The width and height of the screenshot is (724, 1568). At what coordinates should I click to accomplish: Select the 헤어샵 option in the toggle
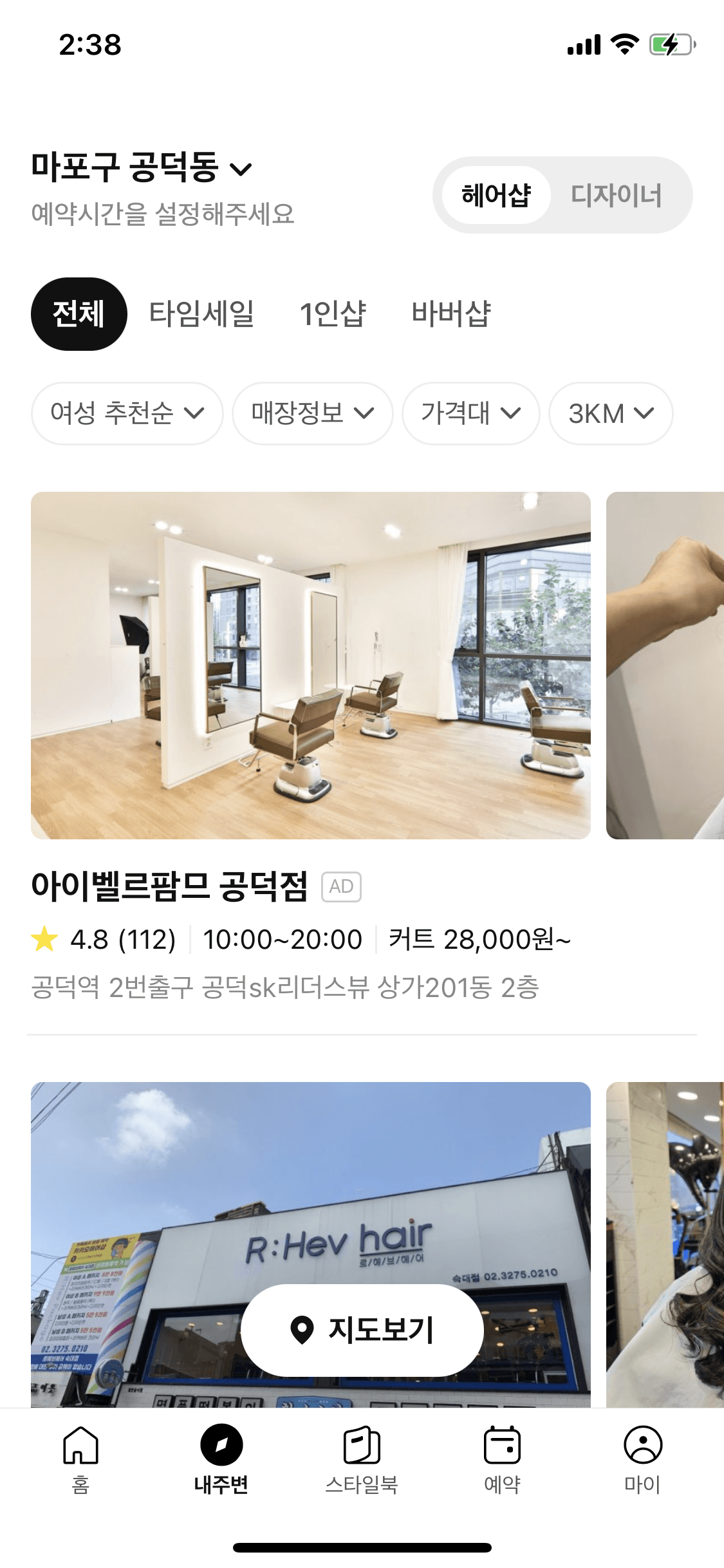(x=497, y=194)
